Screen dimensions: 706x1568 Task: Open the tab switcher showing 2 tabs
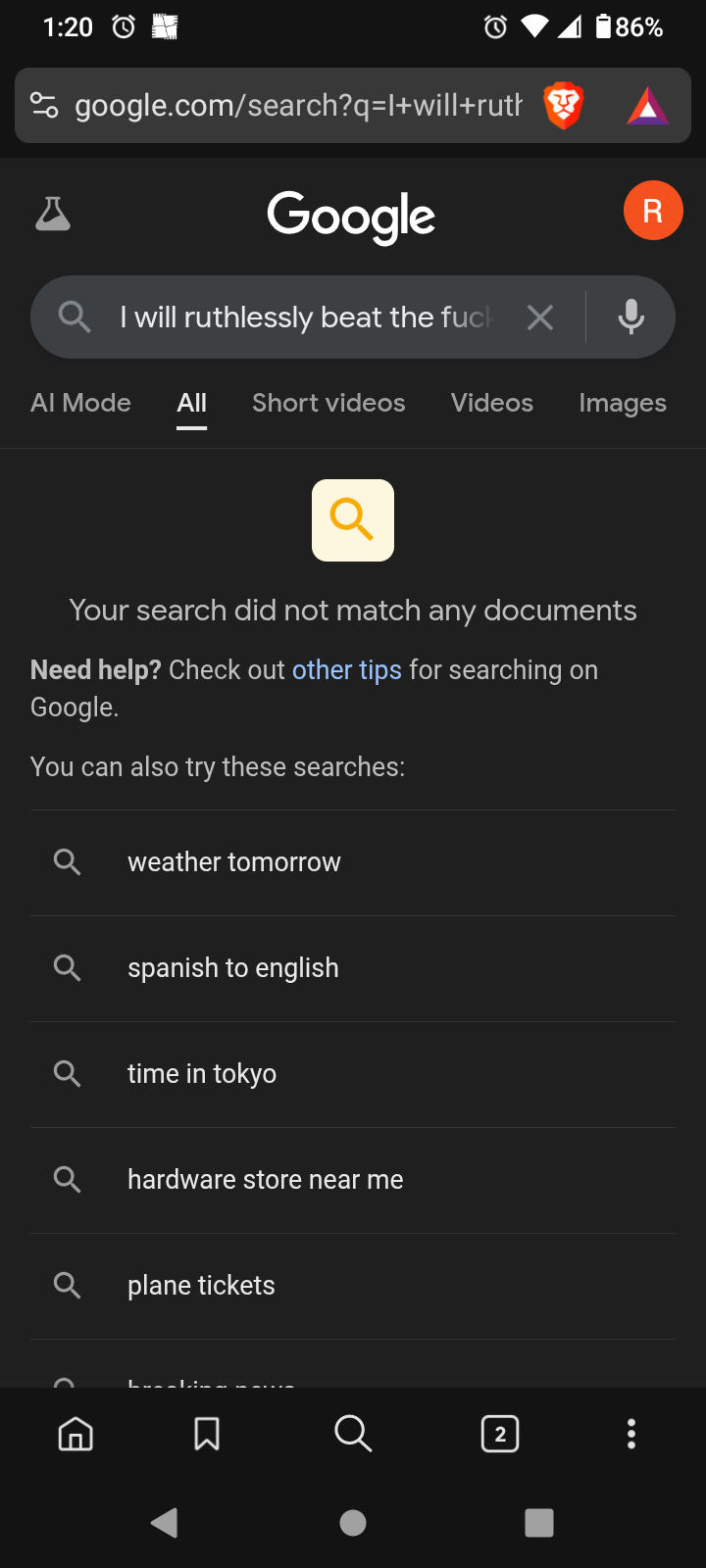click(x=500, y=1434)
